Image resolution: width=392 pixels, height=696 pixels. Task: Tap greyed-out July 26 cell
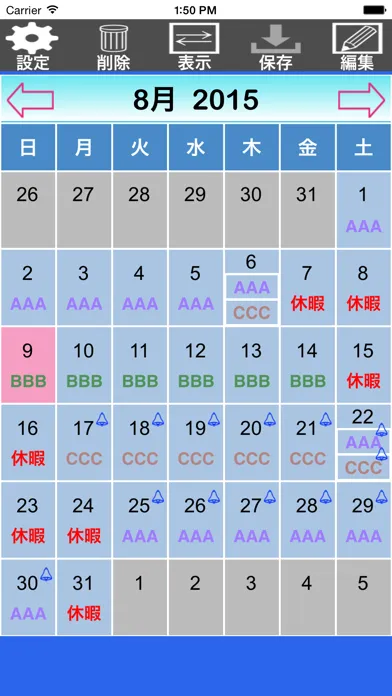pos(28,210)
